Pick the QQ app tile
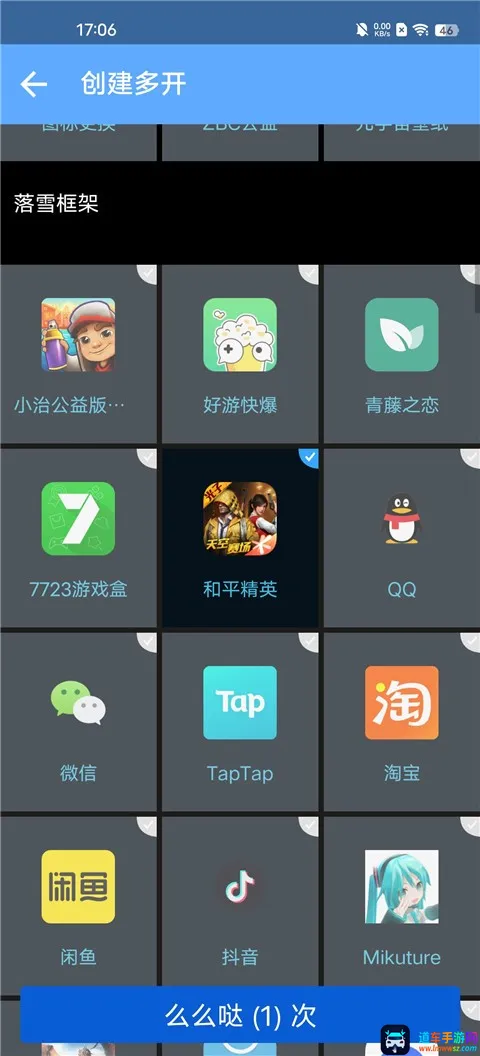 (x=402, y=538)
